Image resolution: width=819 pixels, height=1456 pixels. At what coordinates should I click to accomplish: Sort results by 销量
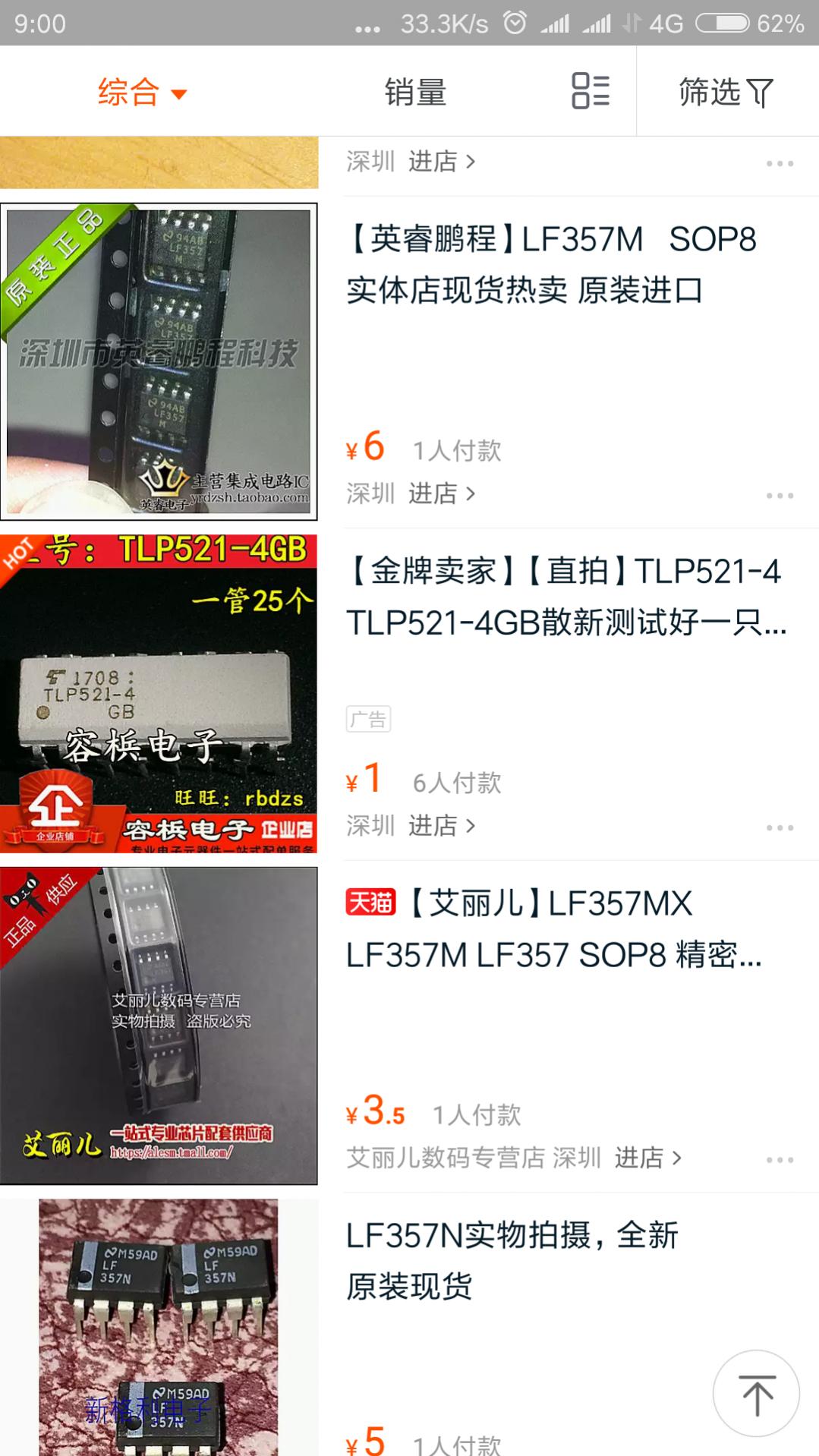pos(414,93)
